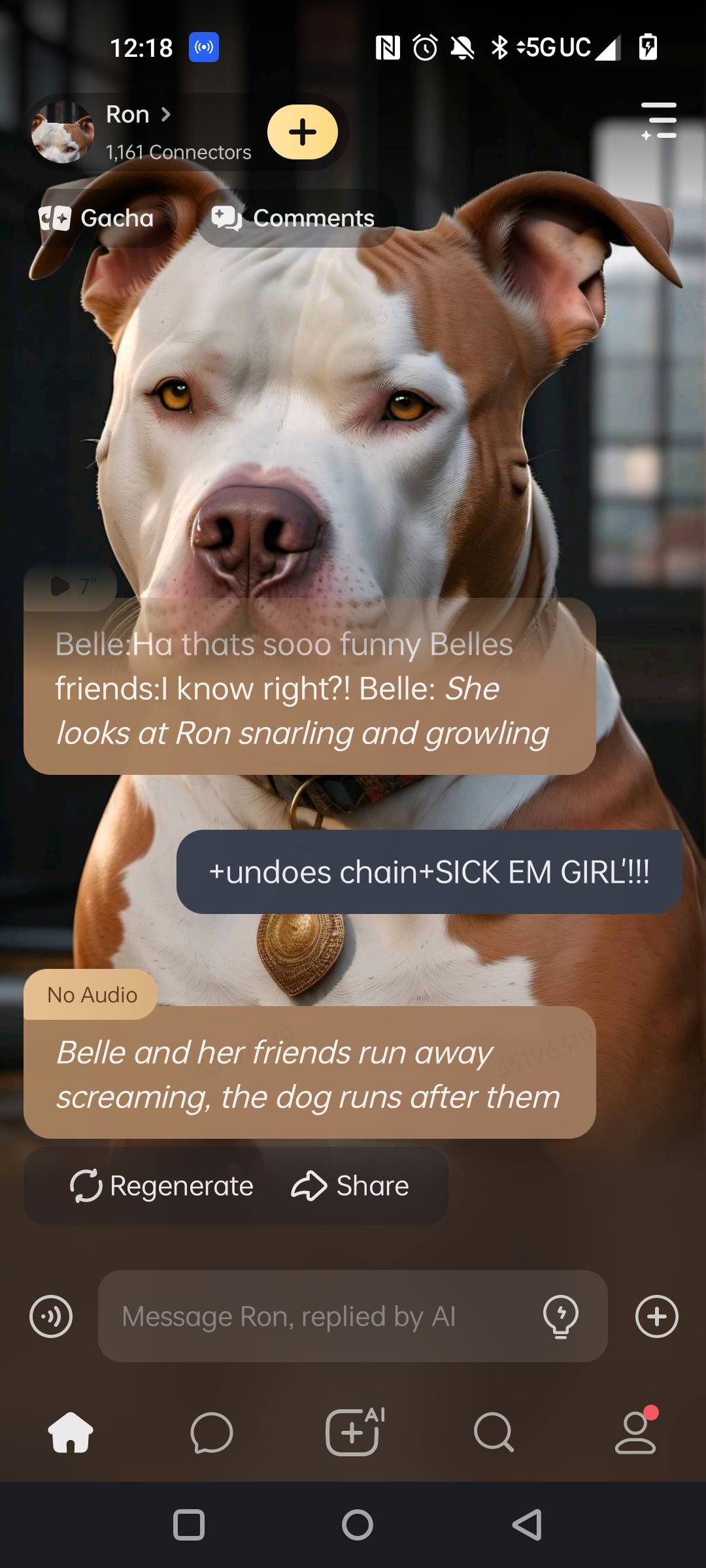Open the profile tab with red dot
Viewport: 706px width, 1568px height.
(x=635, y=1433)
